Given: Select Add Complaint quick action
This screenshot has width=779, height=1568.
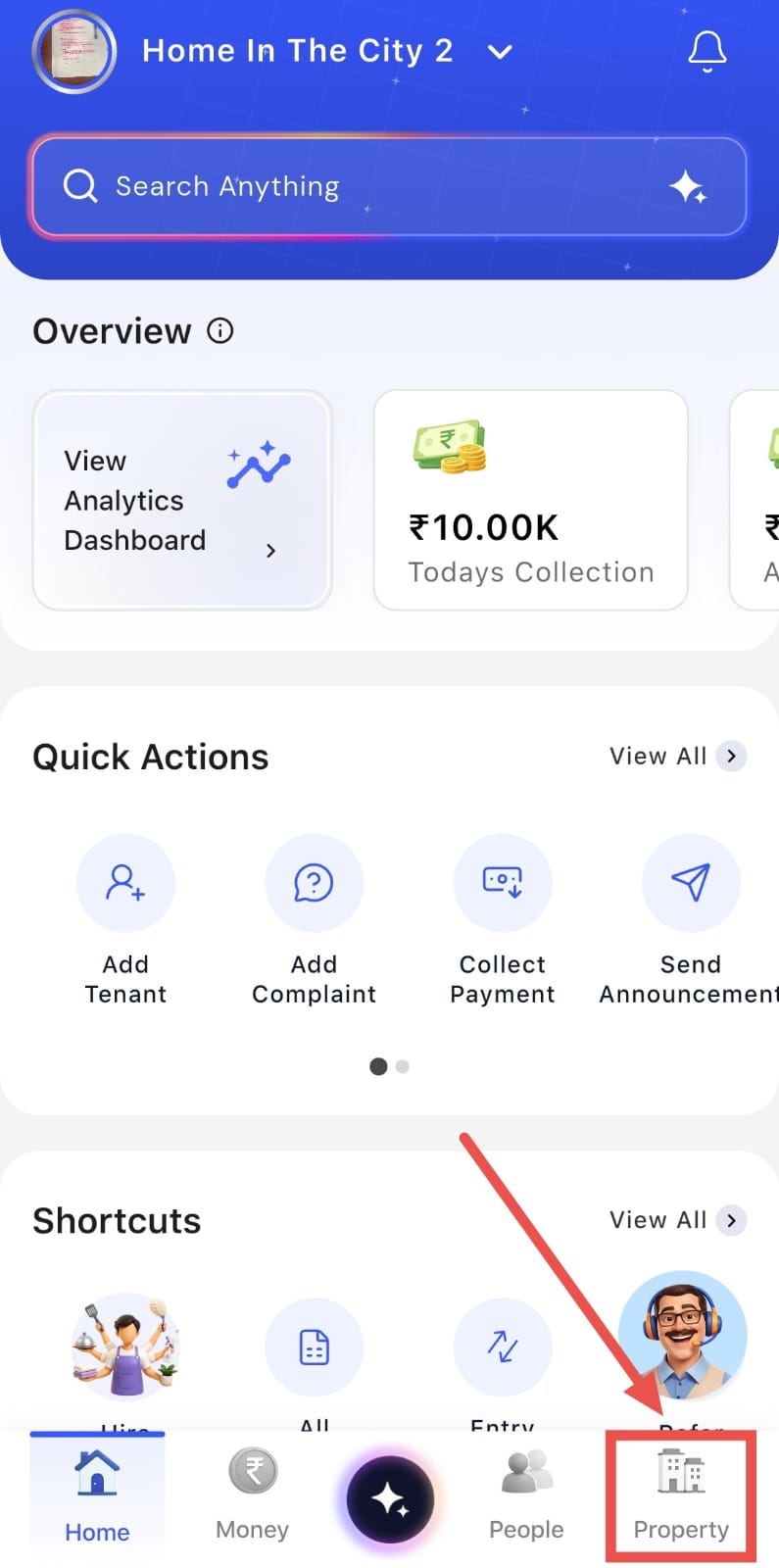Looking at the screenshot, I should [314, 920].
